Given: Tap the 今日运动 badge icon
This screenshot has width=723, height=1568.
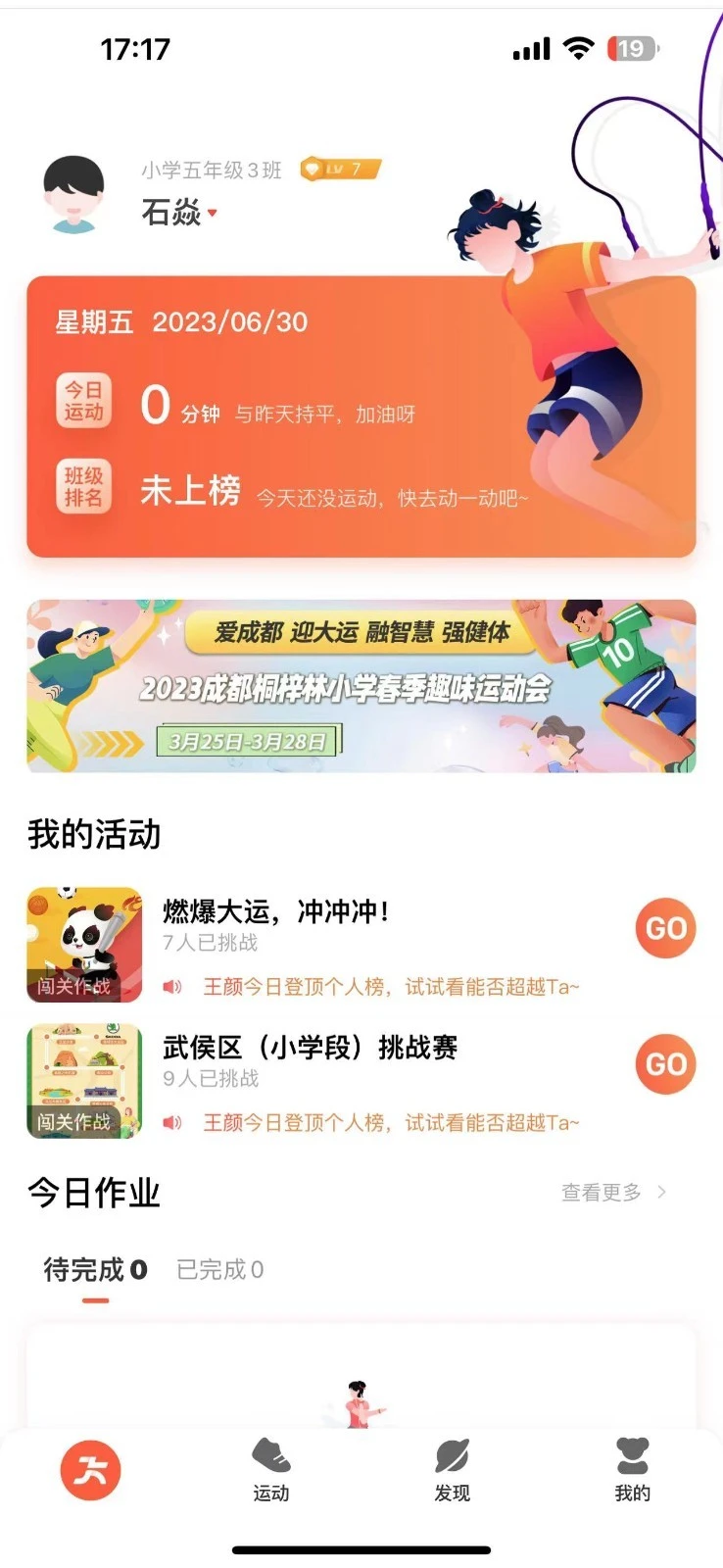Looking at the screenshot, I should pyautogui.click(x=84, y=401).
